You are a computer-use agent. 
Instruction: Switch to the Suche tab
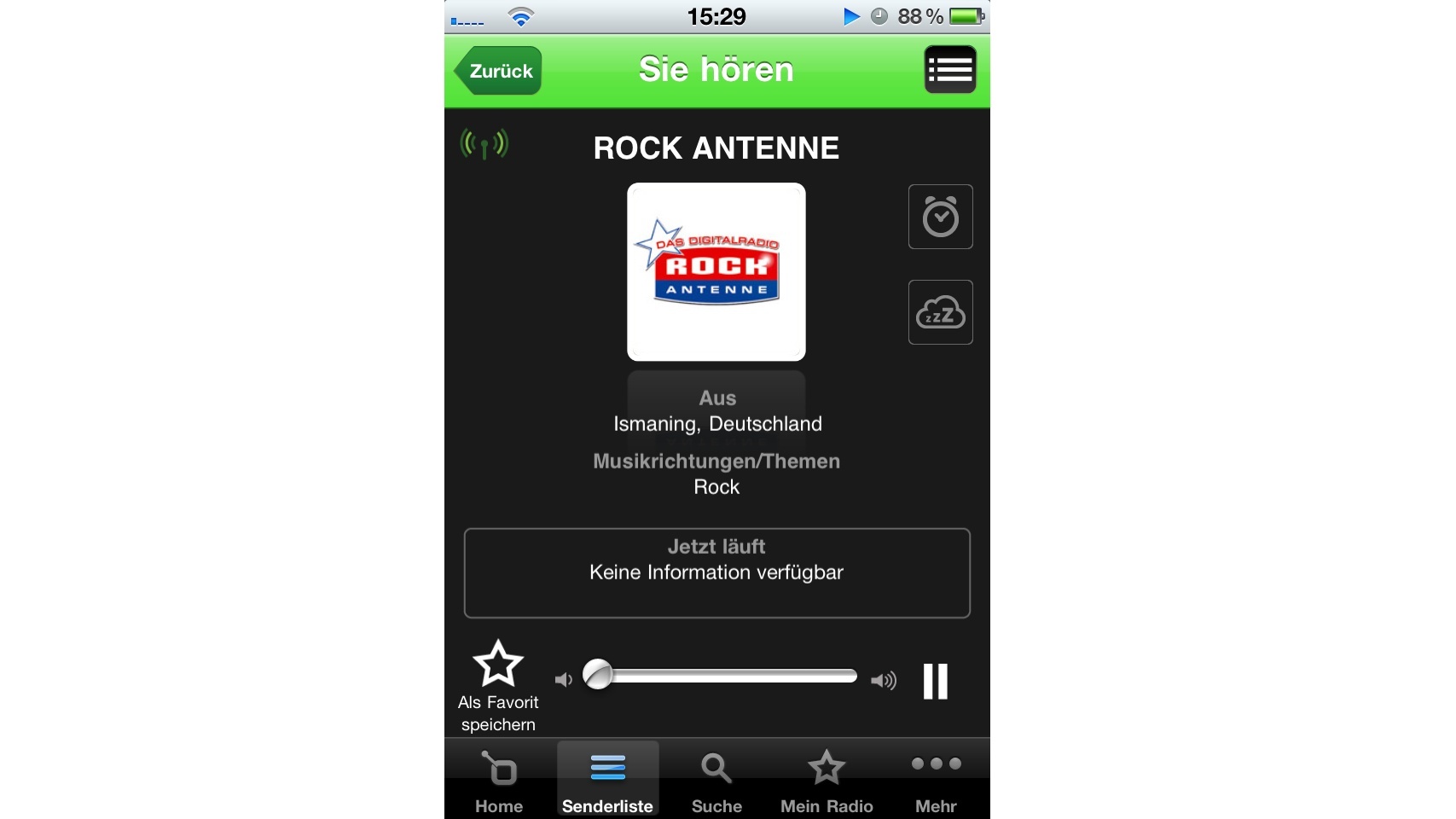click(x=716, y=781)
